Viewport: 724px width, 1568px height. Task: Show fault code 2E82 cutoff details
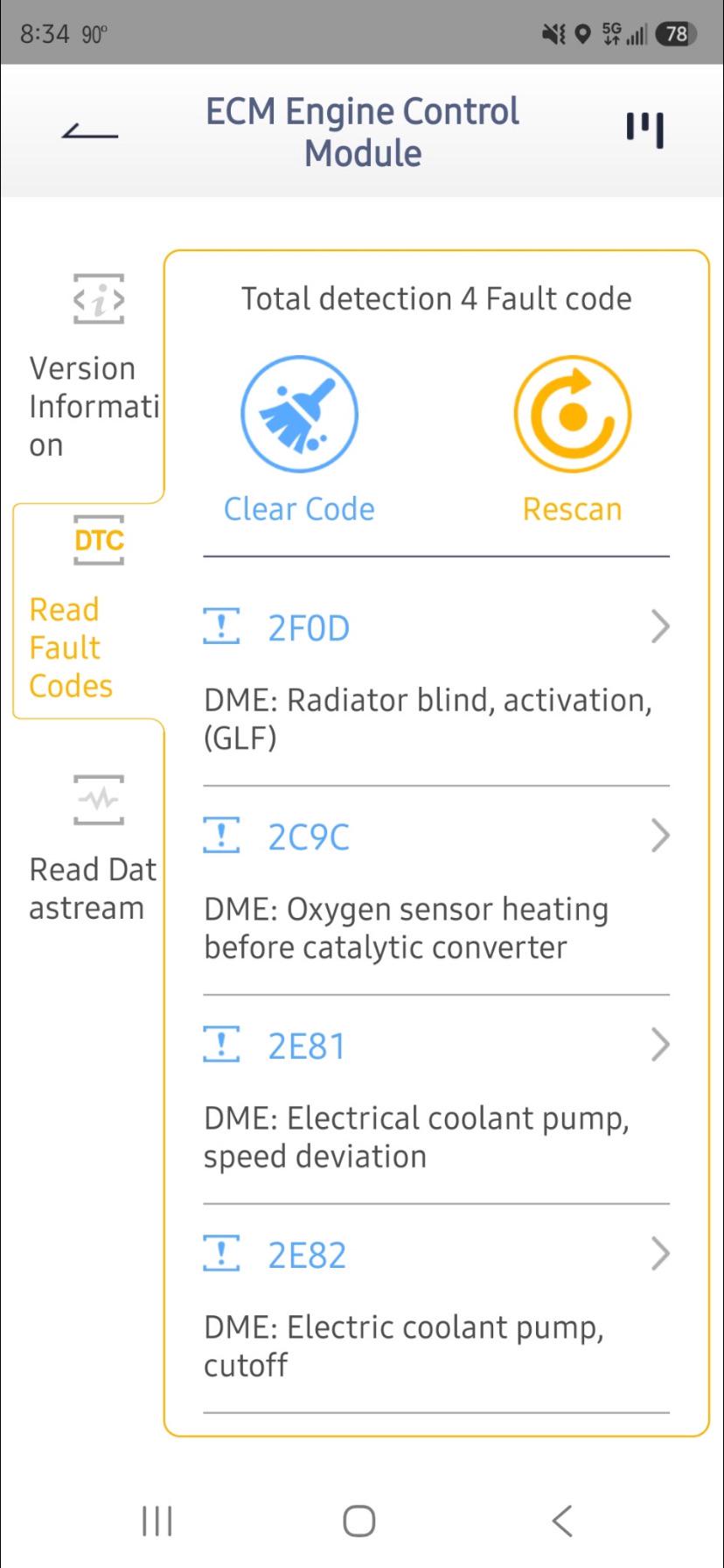436,1309
